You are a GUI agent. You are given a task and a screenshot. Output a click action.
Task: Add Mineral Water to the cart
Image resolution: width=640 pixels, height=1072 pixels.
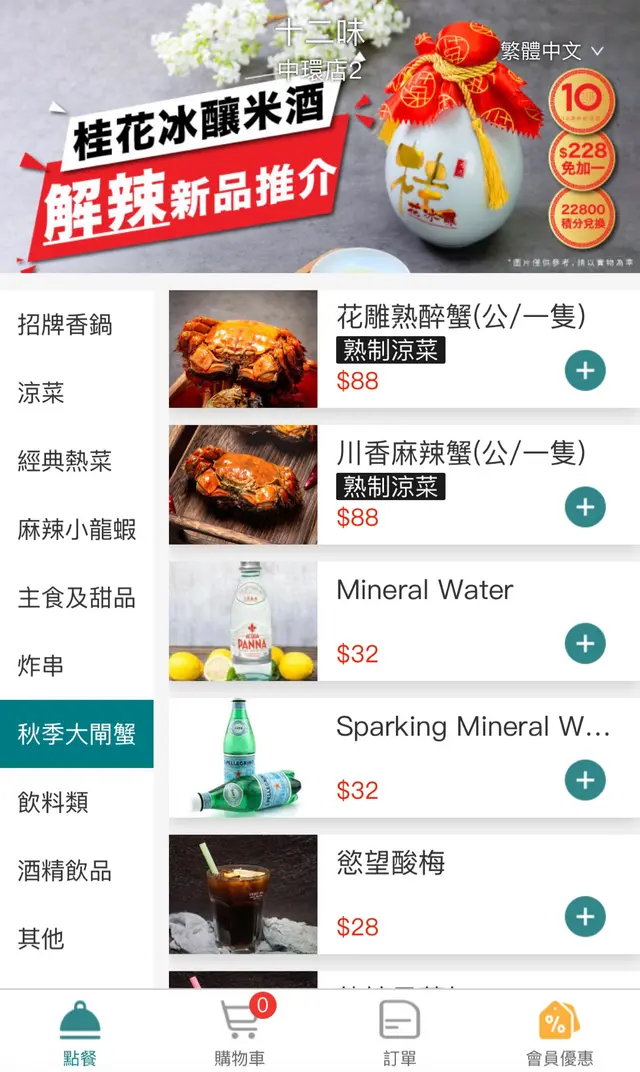coord(585,643)
